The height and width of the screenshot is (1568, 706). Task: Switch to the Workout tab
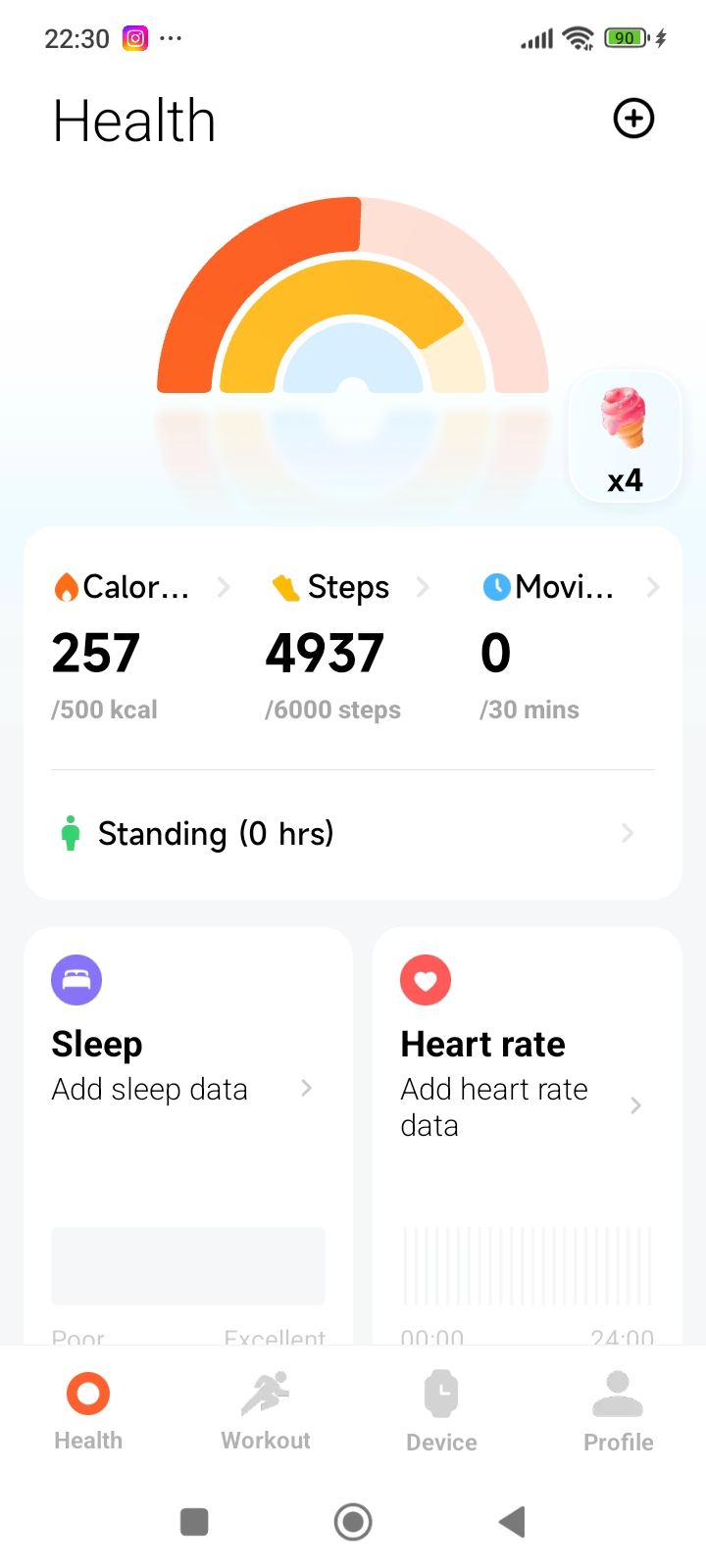[x=265, y=1408]
